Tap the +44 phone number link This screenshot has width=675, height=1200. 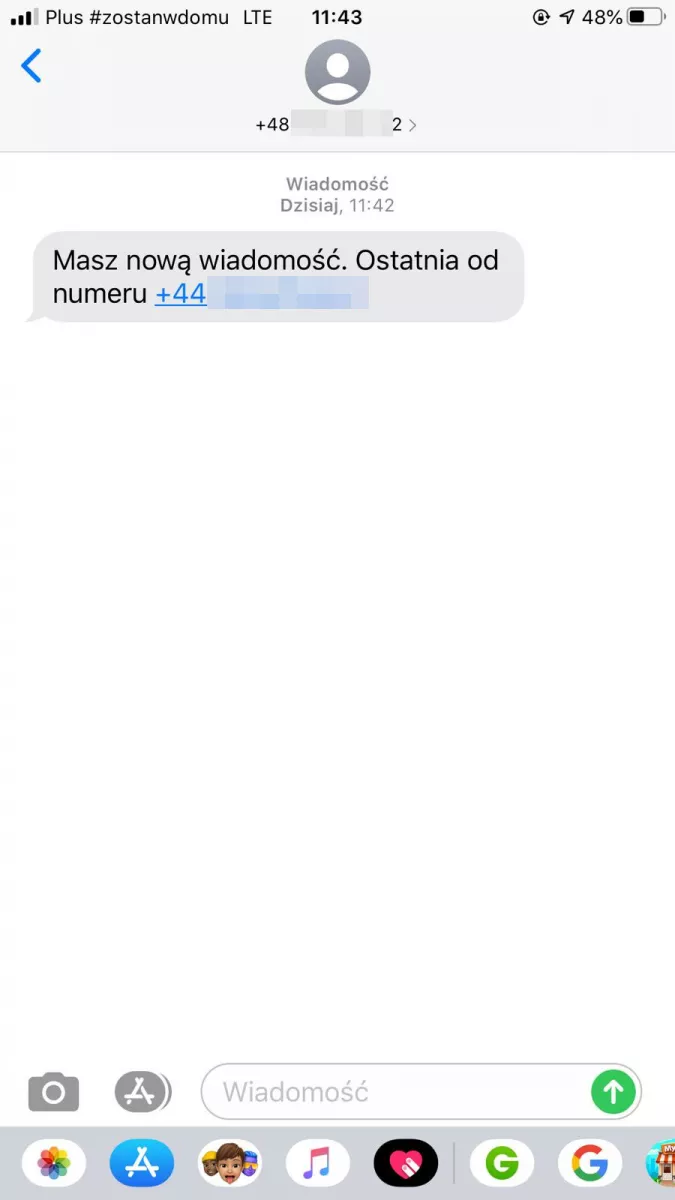click(262, 294)
